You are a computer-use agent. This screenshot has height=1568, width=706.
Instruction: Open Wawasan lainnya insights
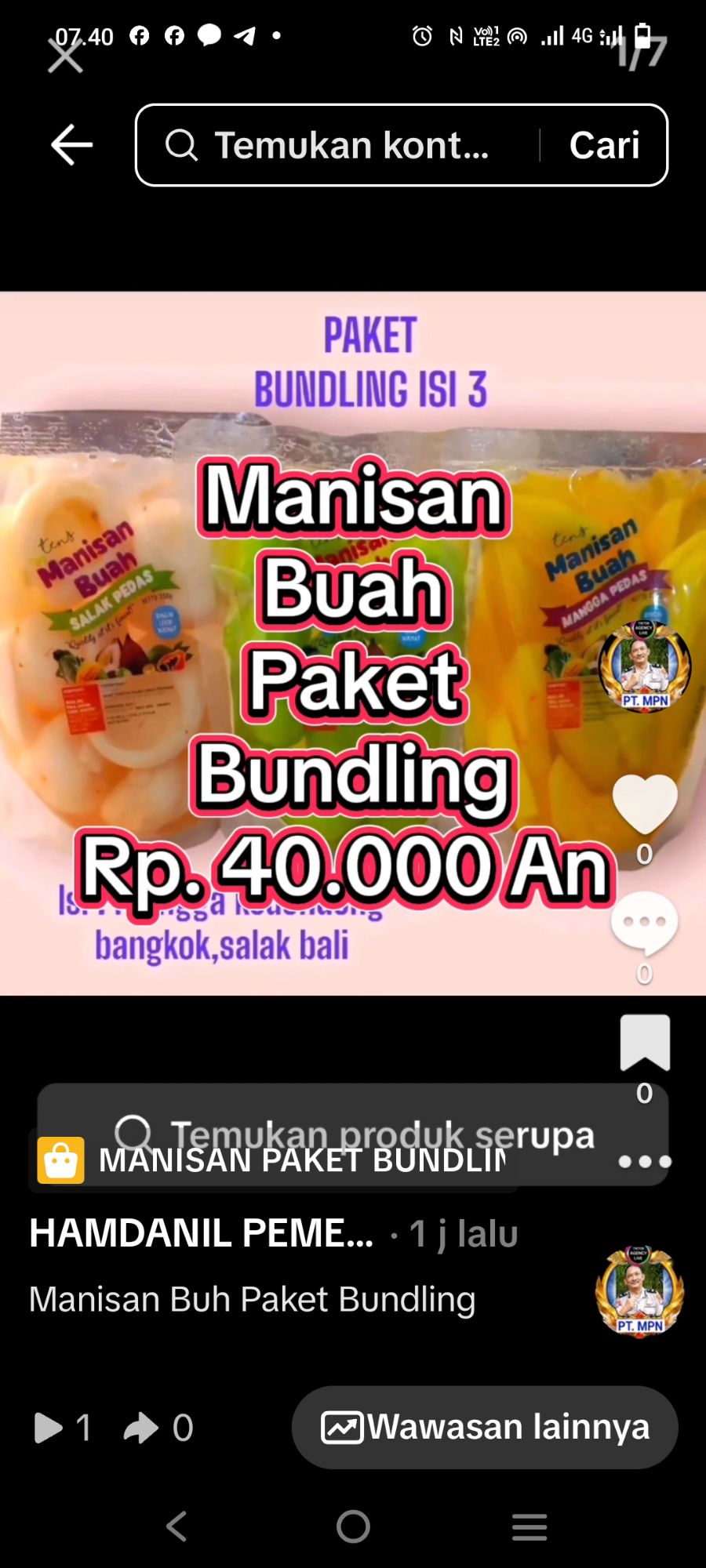pos(485,1427)
